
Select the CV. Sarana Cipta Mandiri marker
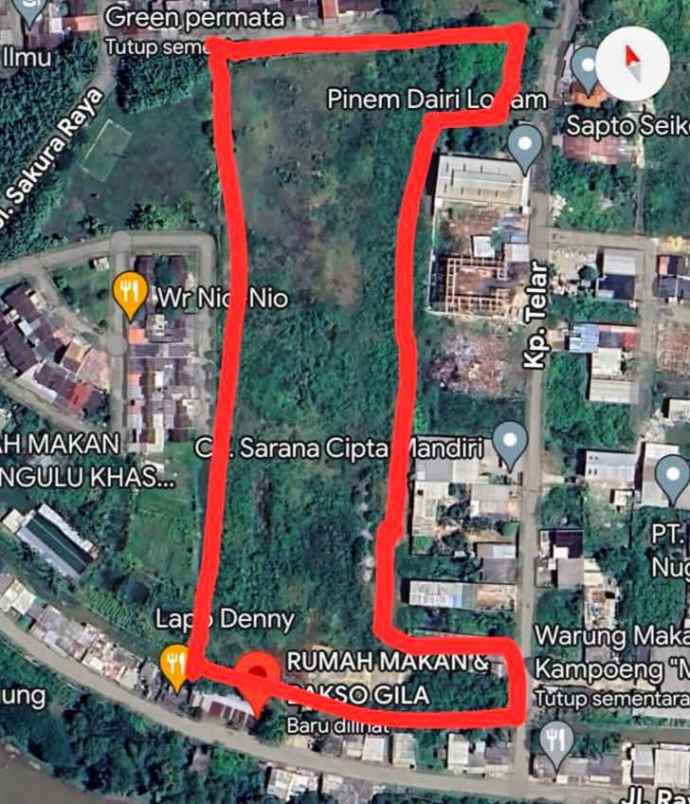(510, 443)
